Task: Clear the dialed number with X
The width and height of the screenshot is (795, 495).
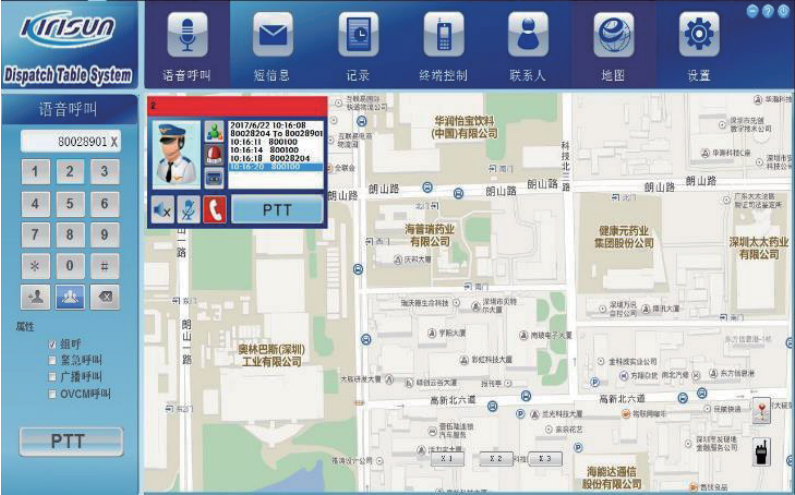Action: [114, 142]
